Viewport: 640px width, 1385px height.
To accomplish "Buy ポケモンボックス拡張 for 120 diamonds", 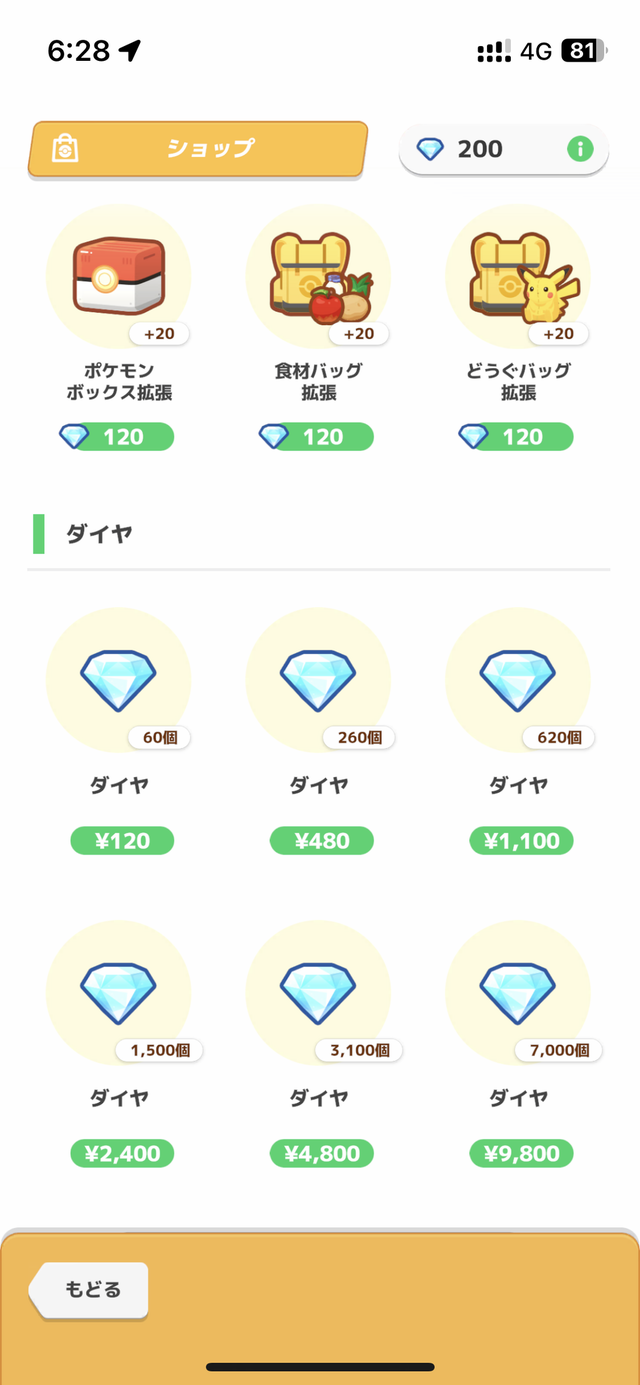I will tap(117, 437).
